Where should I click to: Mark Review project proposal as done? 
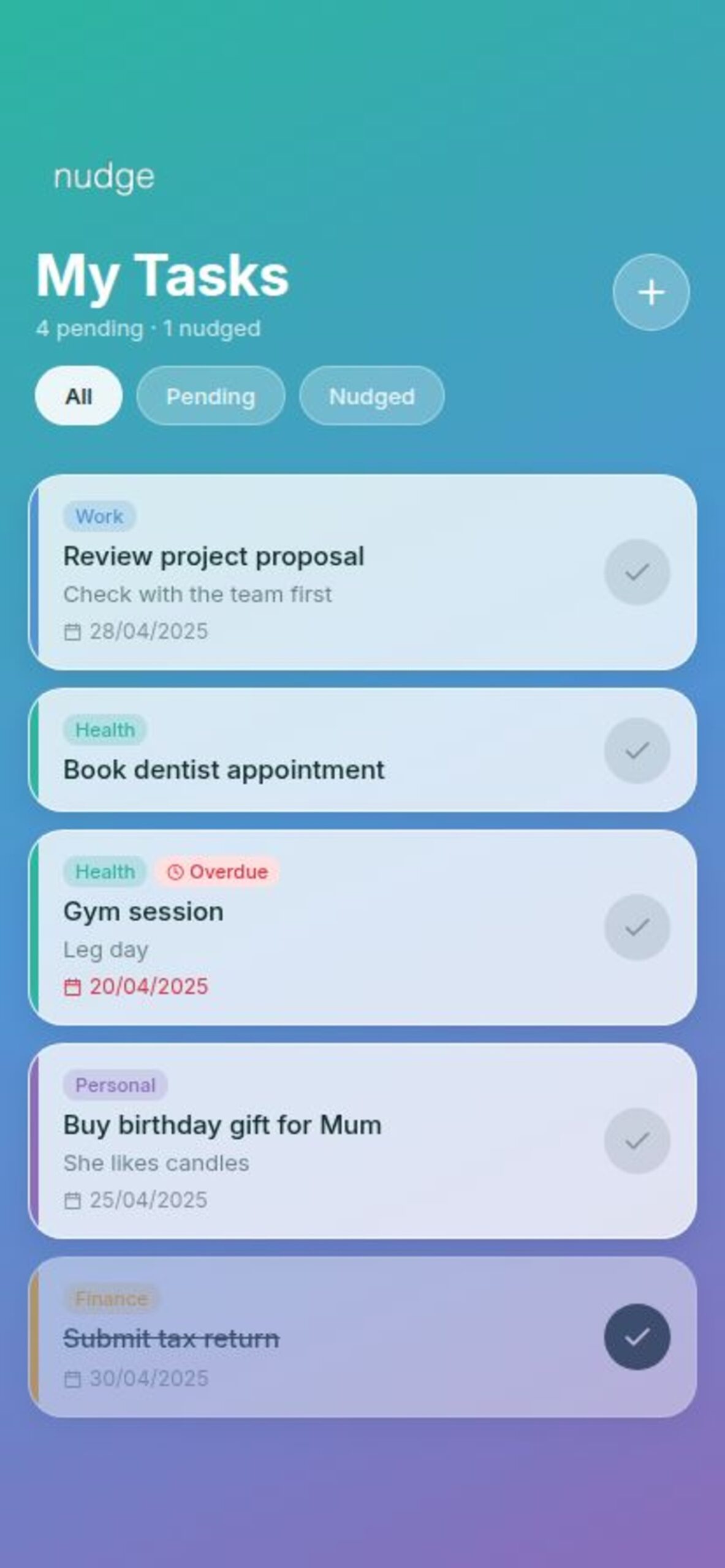click(x=637, y=572)
